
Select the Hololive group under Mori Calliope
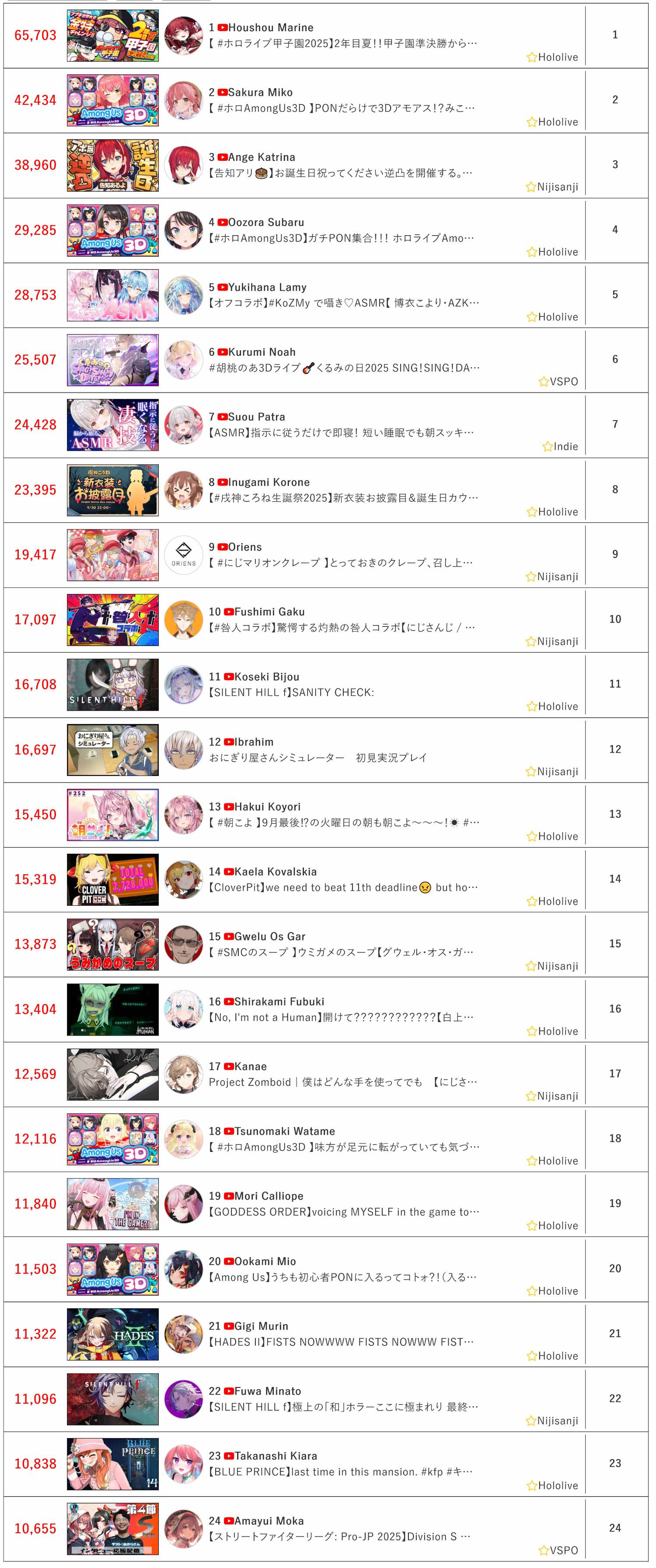[x=557, y=1225]
